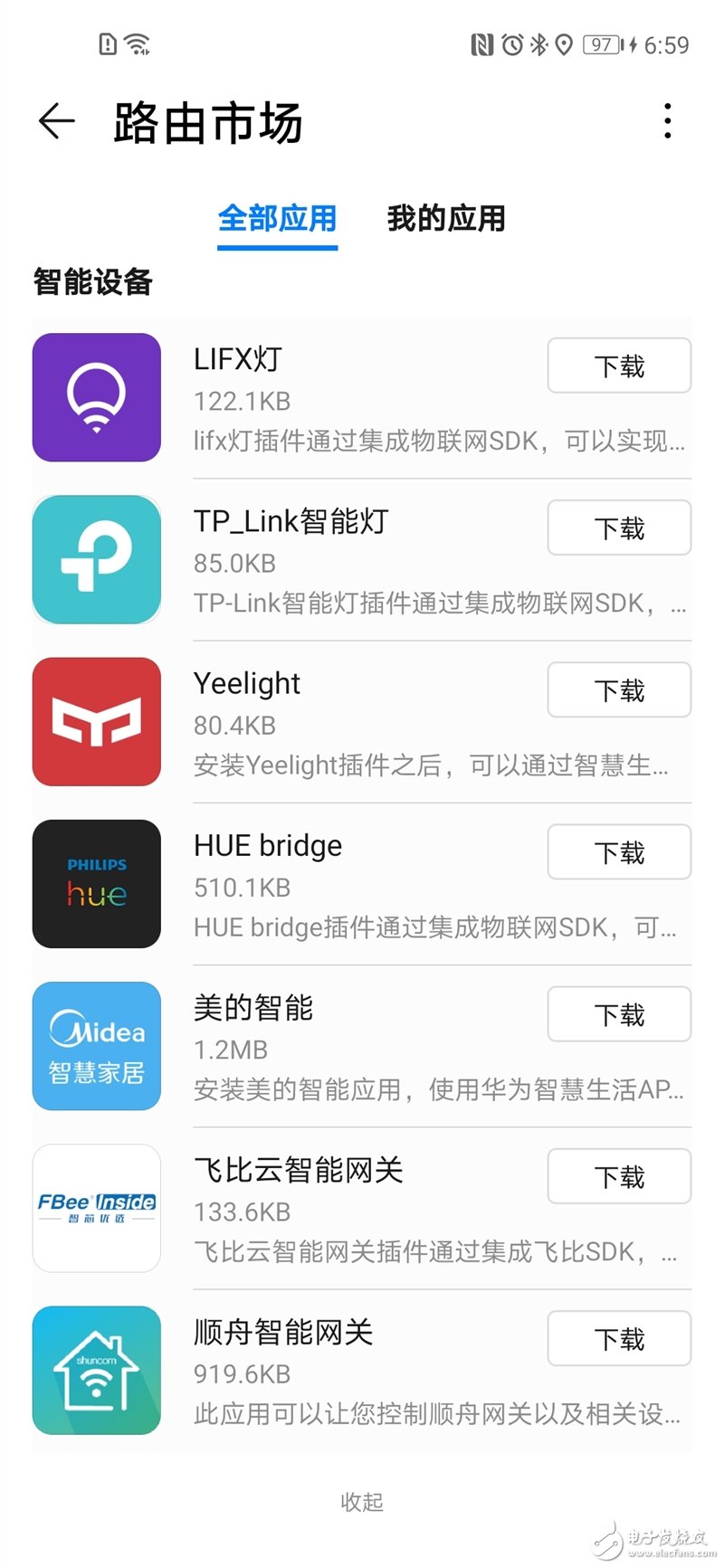This screenshot has height=1568, width=724.
Task: Open the Yeelight list entry
Action: pyautogui.click(x=362, y=722)
